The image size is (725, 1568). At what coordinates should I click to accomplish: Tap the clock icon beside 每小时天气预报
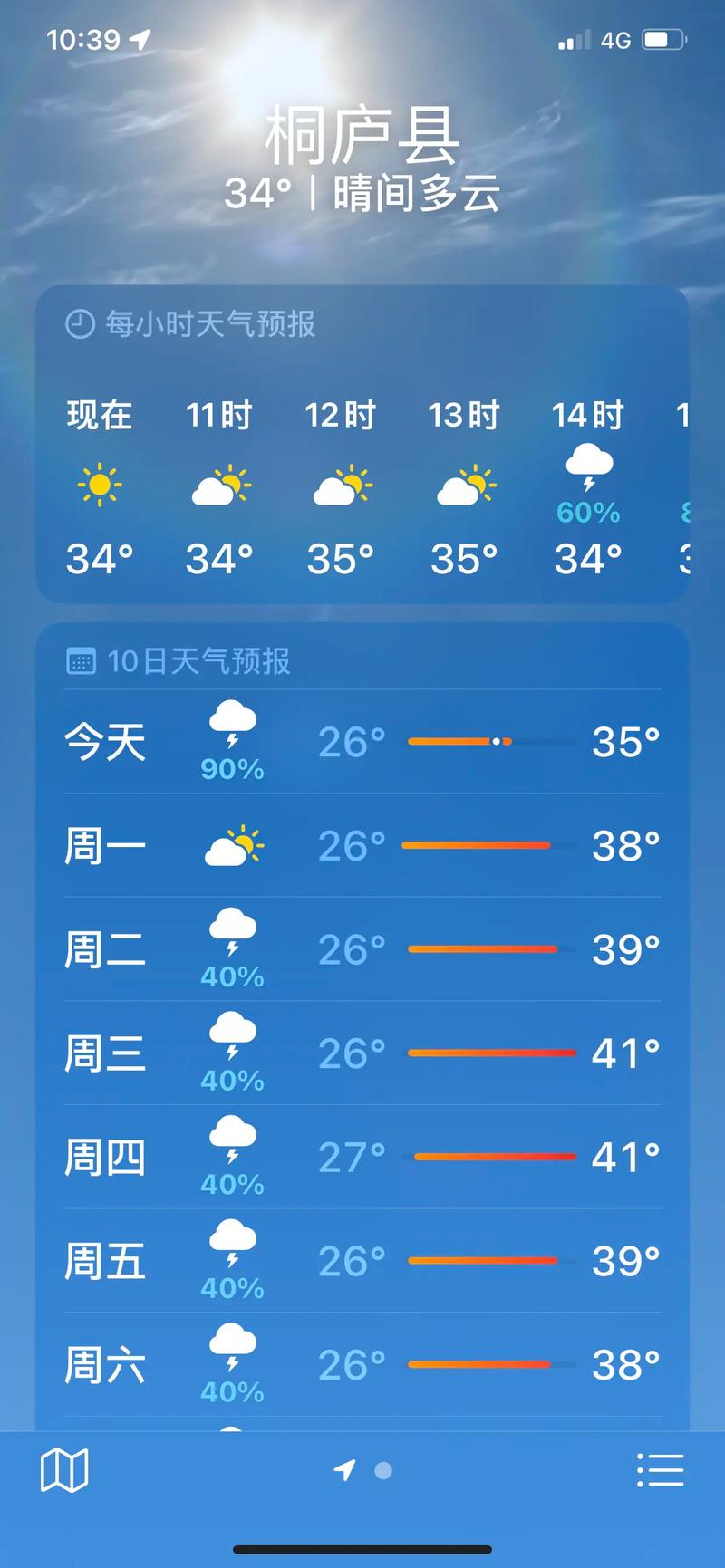pyautogui.click(x=80, y=323)
